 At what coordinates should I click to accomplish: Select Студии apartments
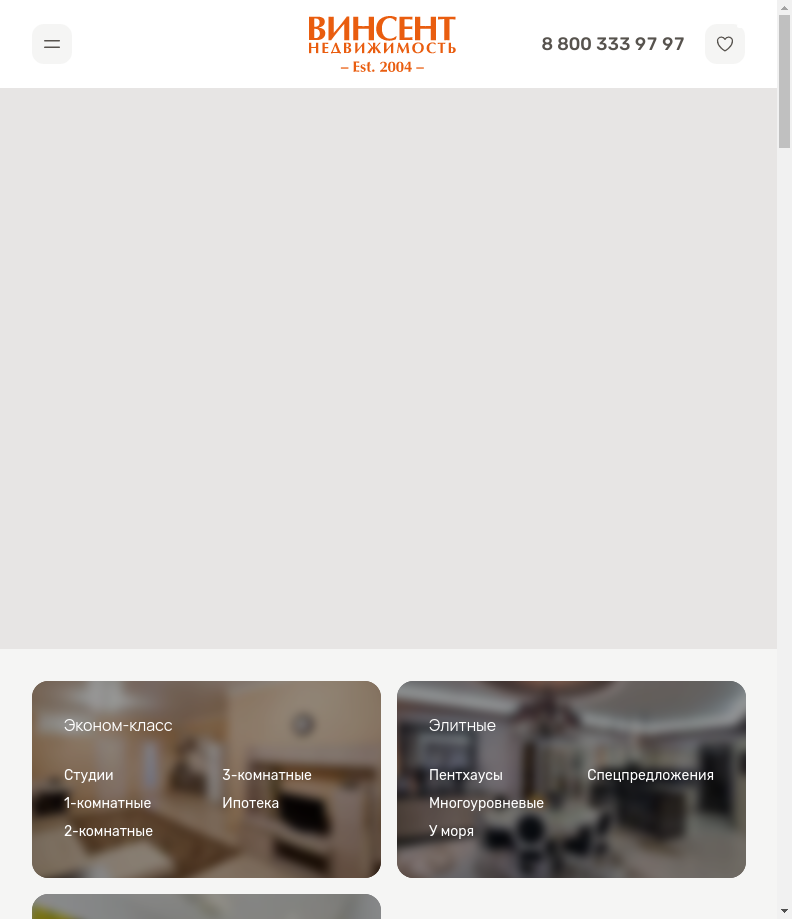tap(89, 775)
